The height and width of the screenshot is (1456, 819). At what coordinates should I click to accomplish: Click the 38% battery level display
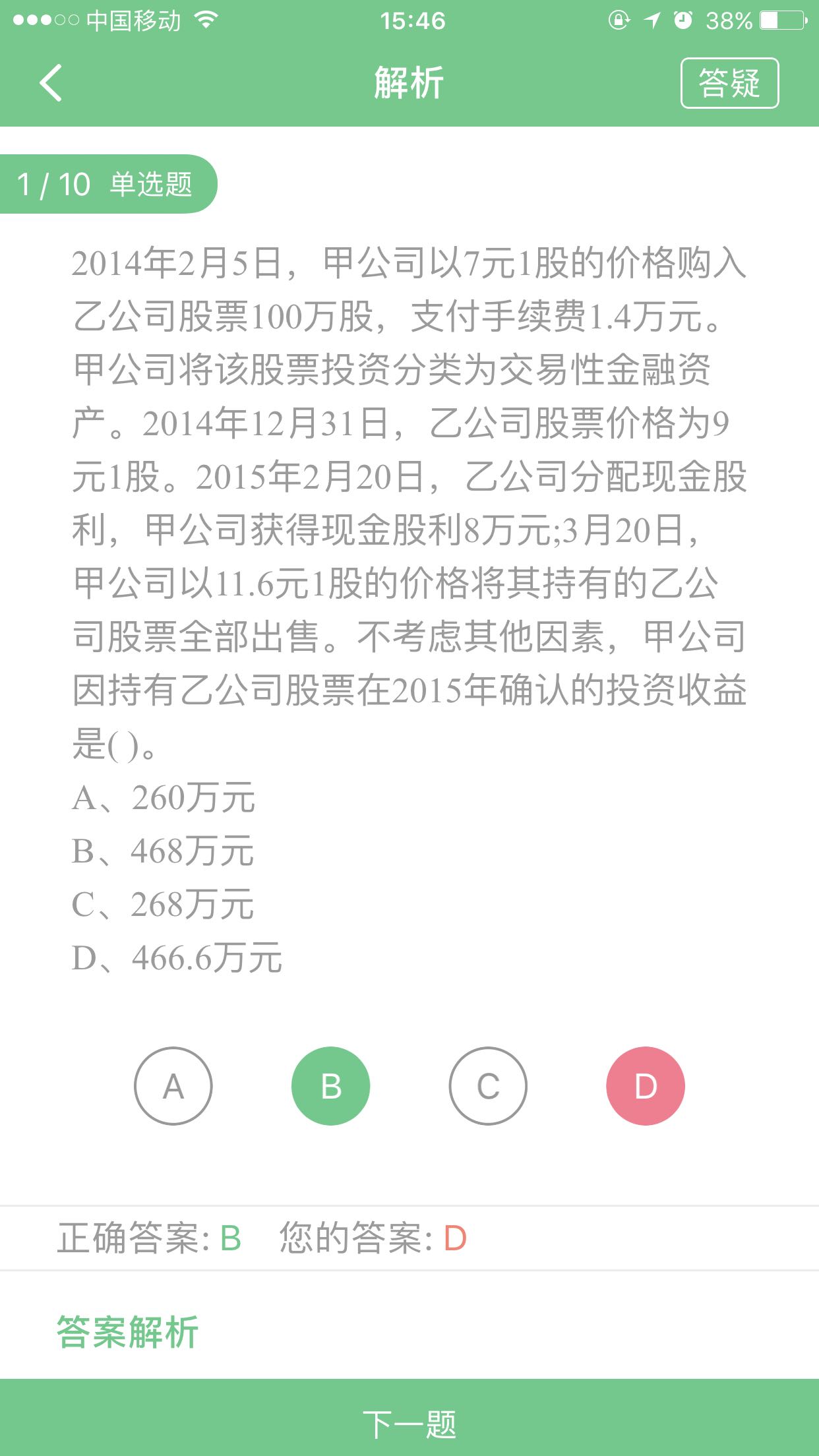point(728,20)
